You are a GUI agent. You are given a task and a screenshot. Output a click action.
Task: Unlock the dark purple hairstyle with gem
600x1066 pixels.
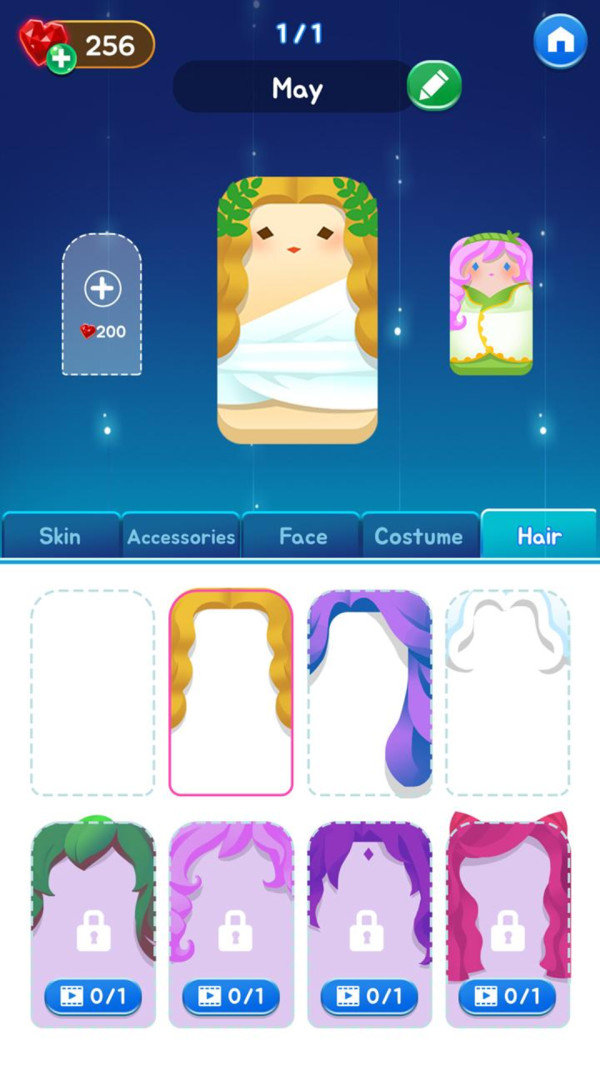[x=369, y=995]
